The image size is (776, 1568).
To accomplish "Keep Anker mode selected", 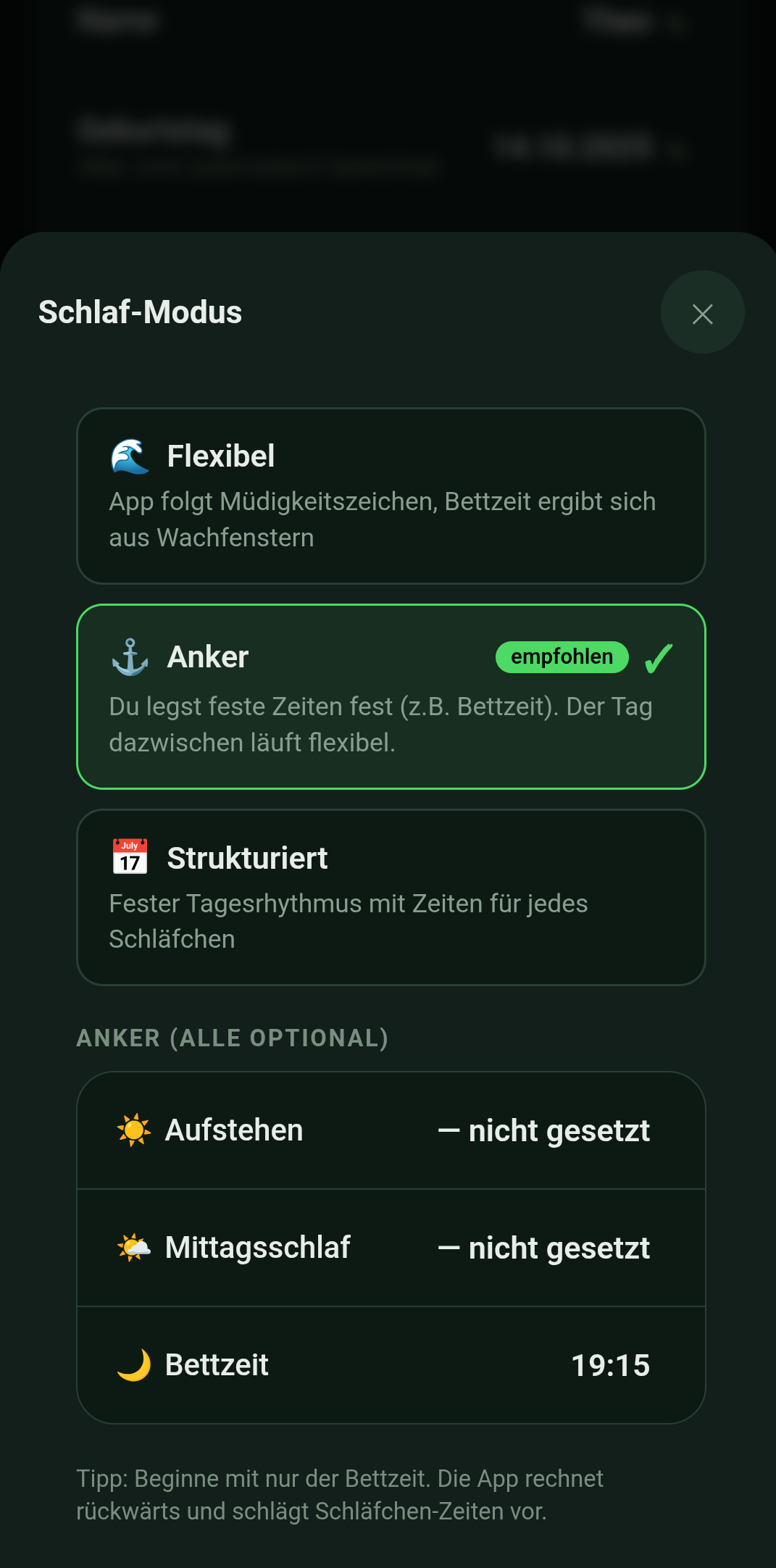I will (390, 696).
